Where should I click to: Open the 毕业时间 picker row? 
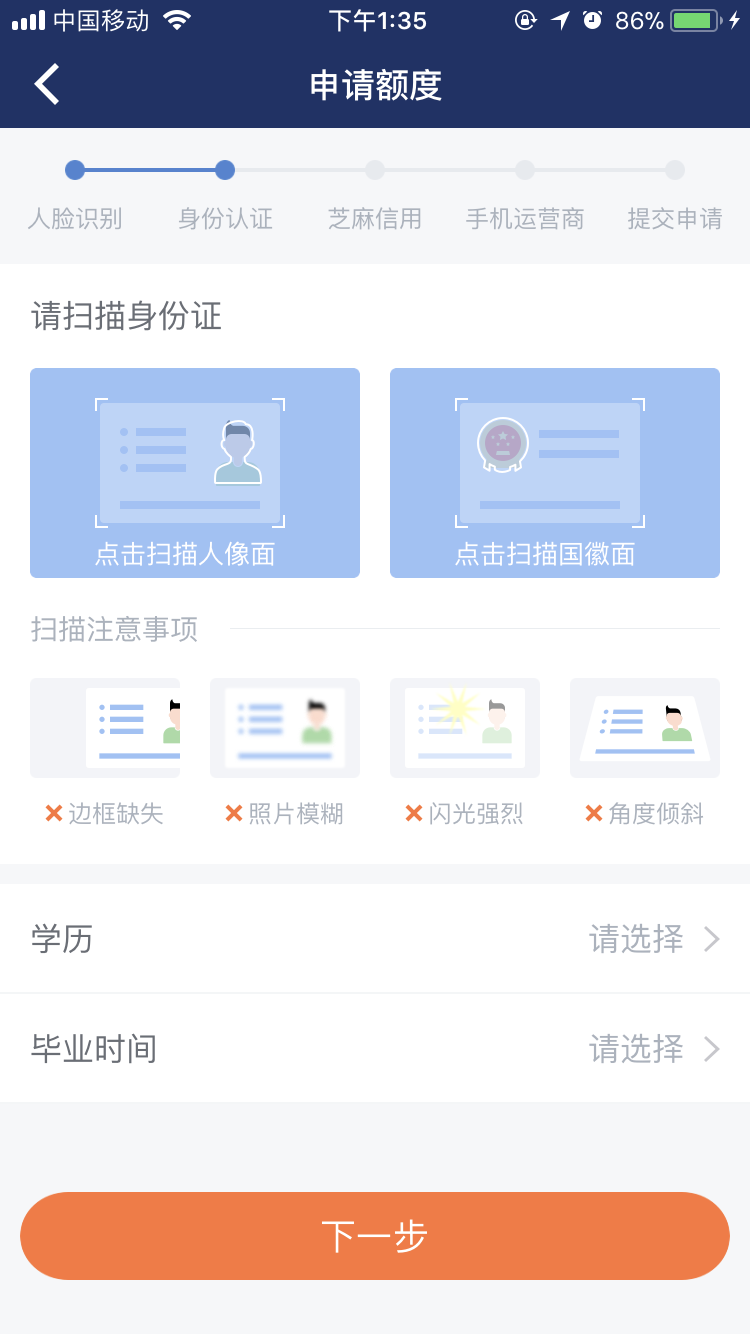(x=375, y=1049)
